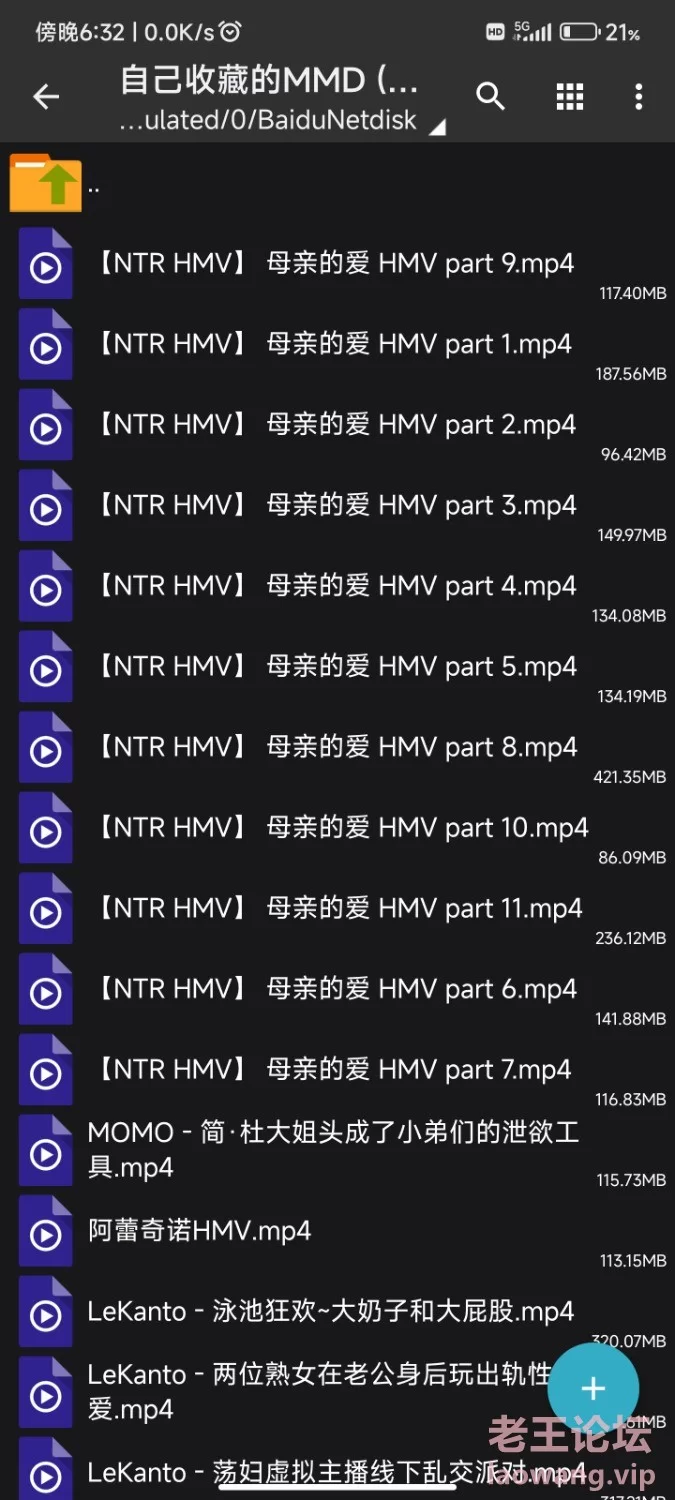Open the file ending in part 9.mp4

pyautogui.click(x=337, y=265)
